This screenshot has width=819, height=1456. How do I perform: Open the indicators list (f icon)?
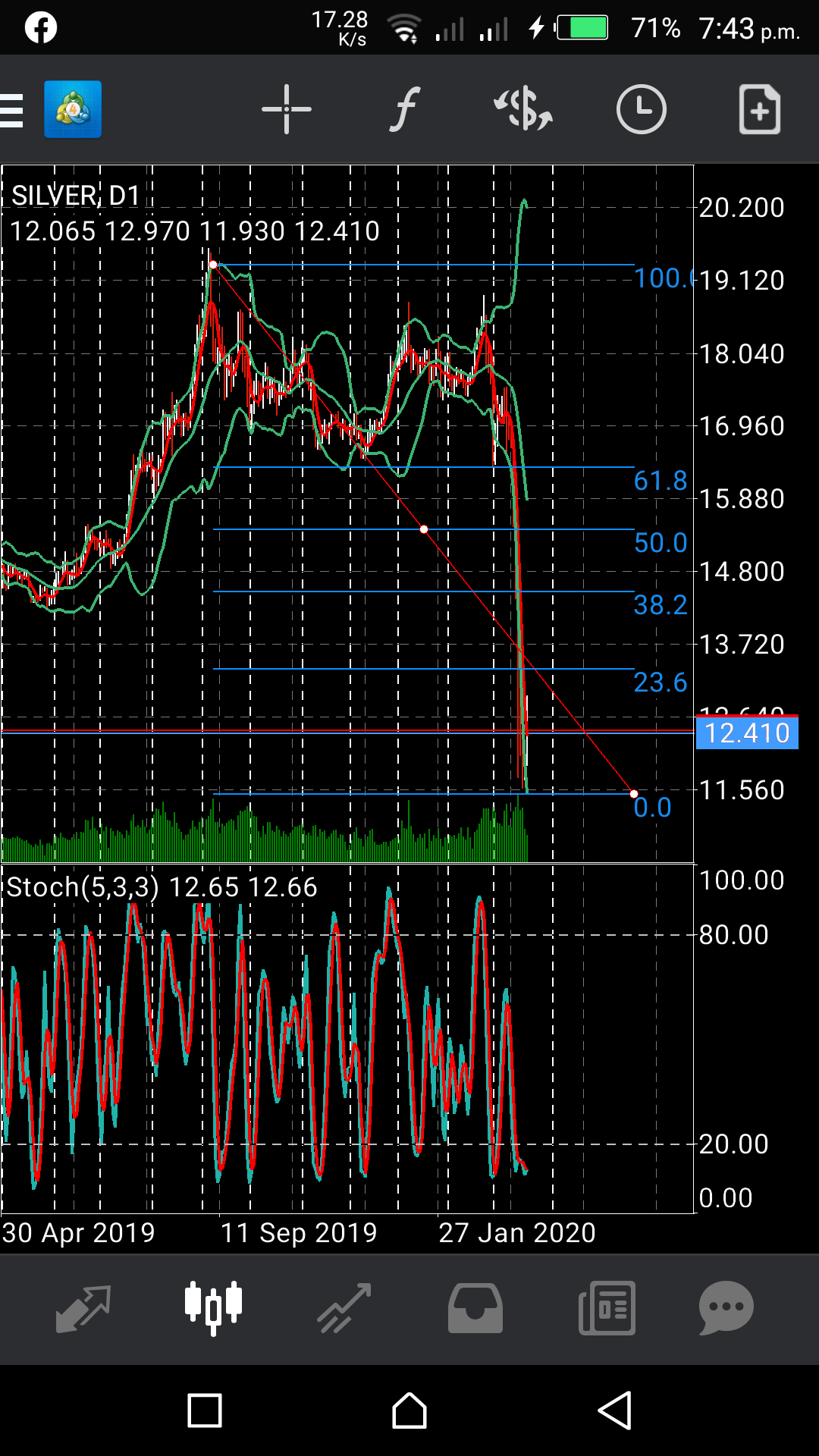click(405, 110)
